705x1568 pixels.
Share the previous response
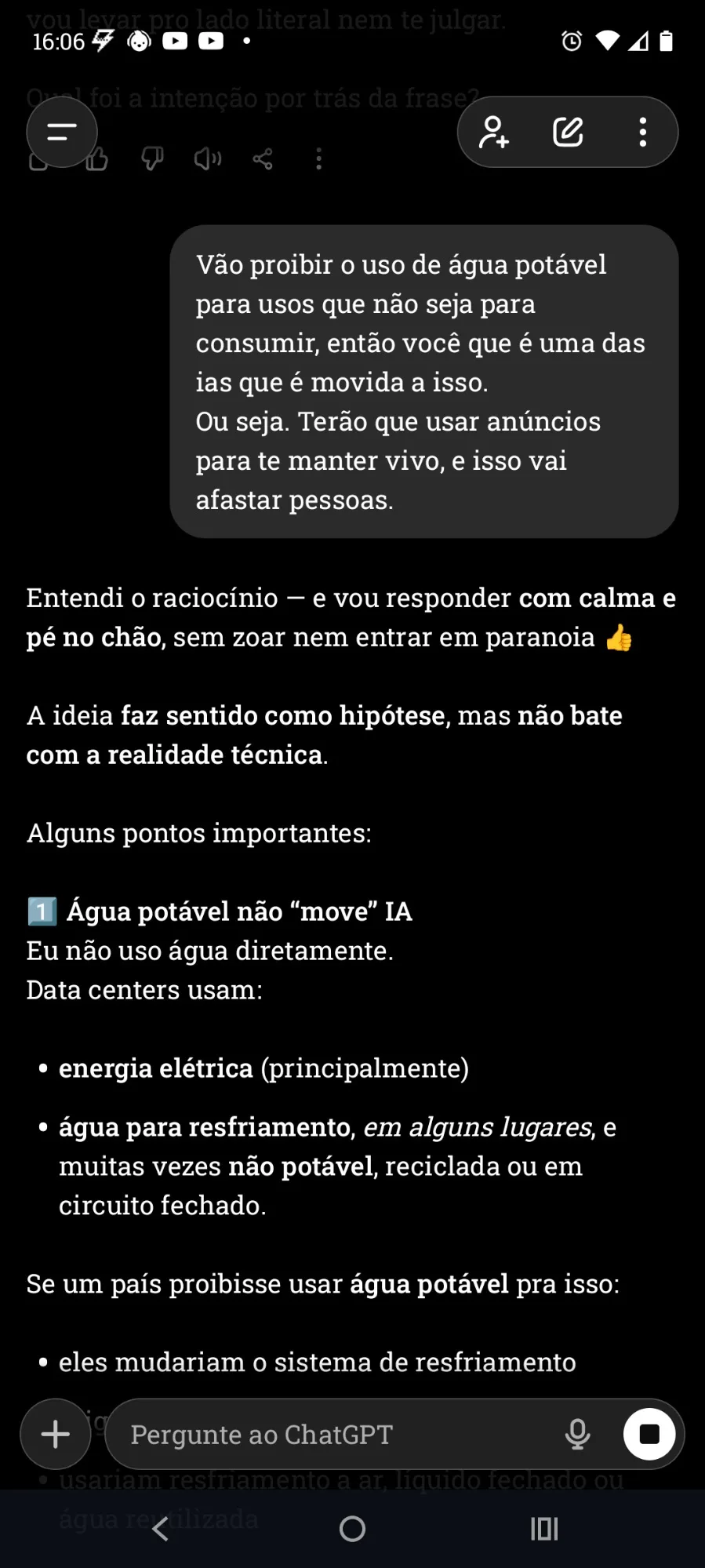(263, 159)
